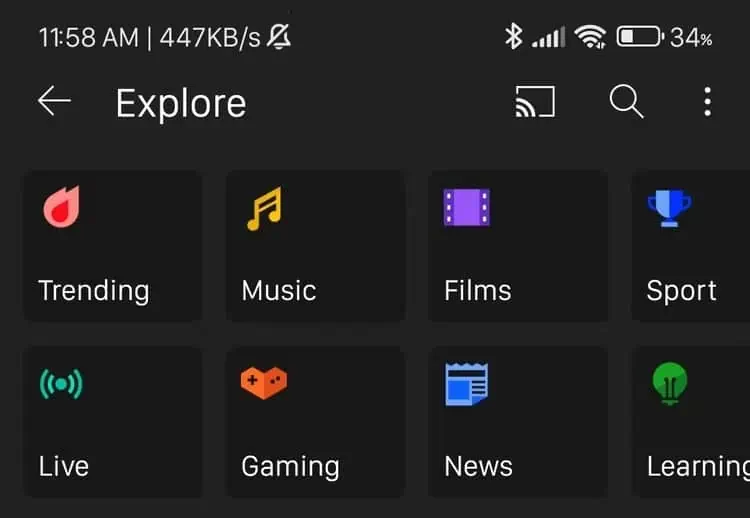Open the three-dot overflow menu

pyautogui.click(x=707, y=101)
